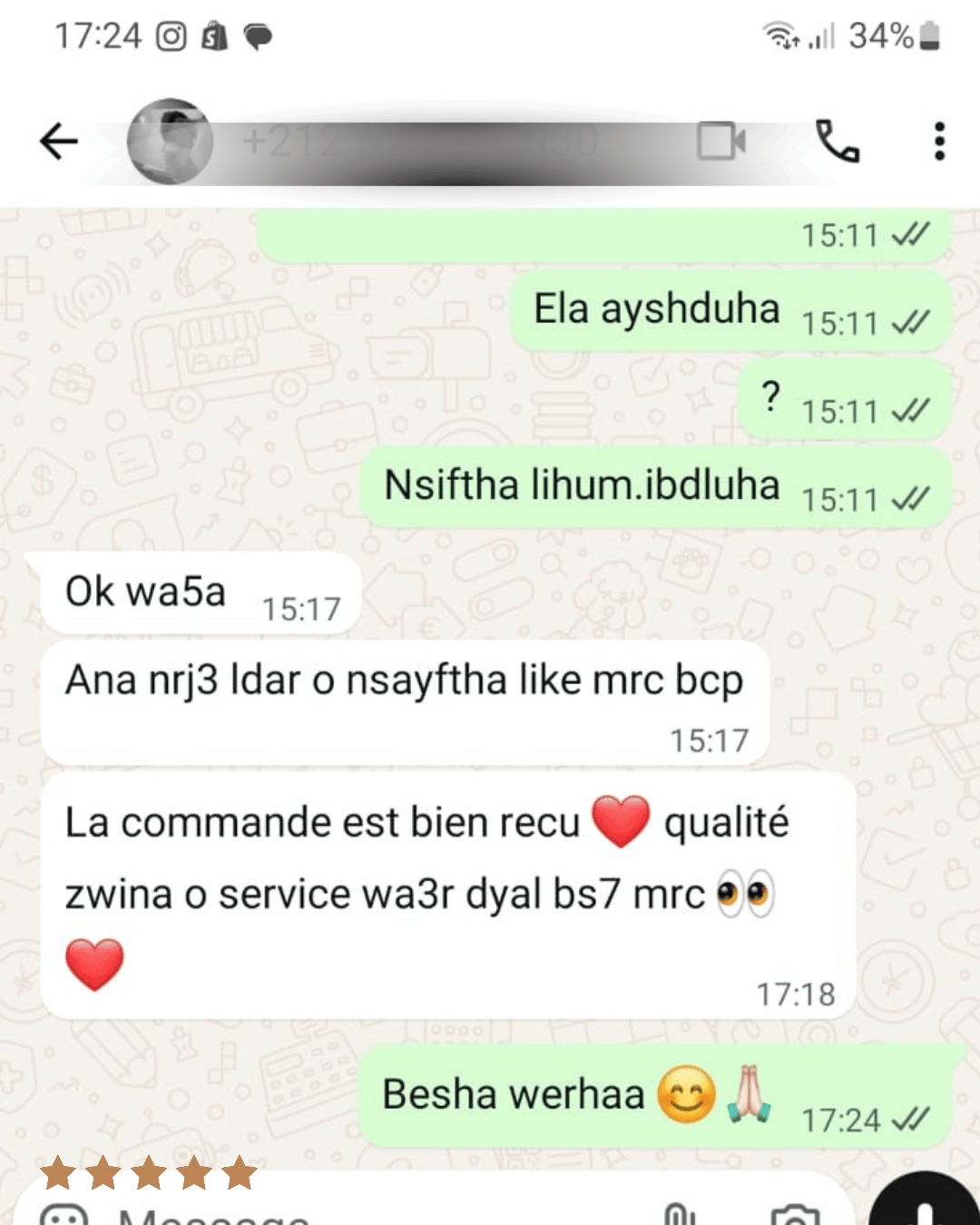Start a video call with this contact
Screen dimensions: 980x1225
[x=721, y=142]
